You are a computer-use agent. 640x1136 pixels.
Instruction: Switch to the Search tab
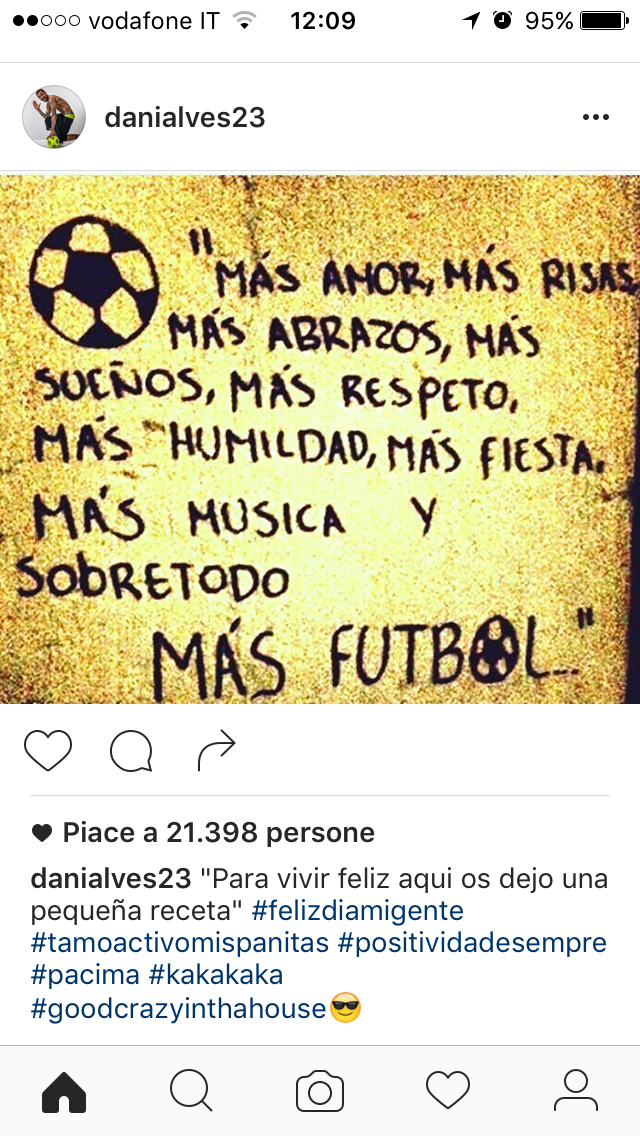tap(191, 1091)
